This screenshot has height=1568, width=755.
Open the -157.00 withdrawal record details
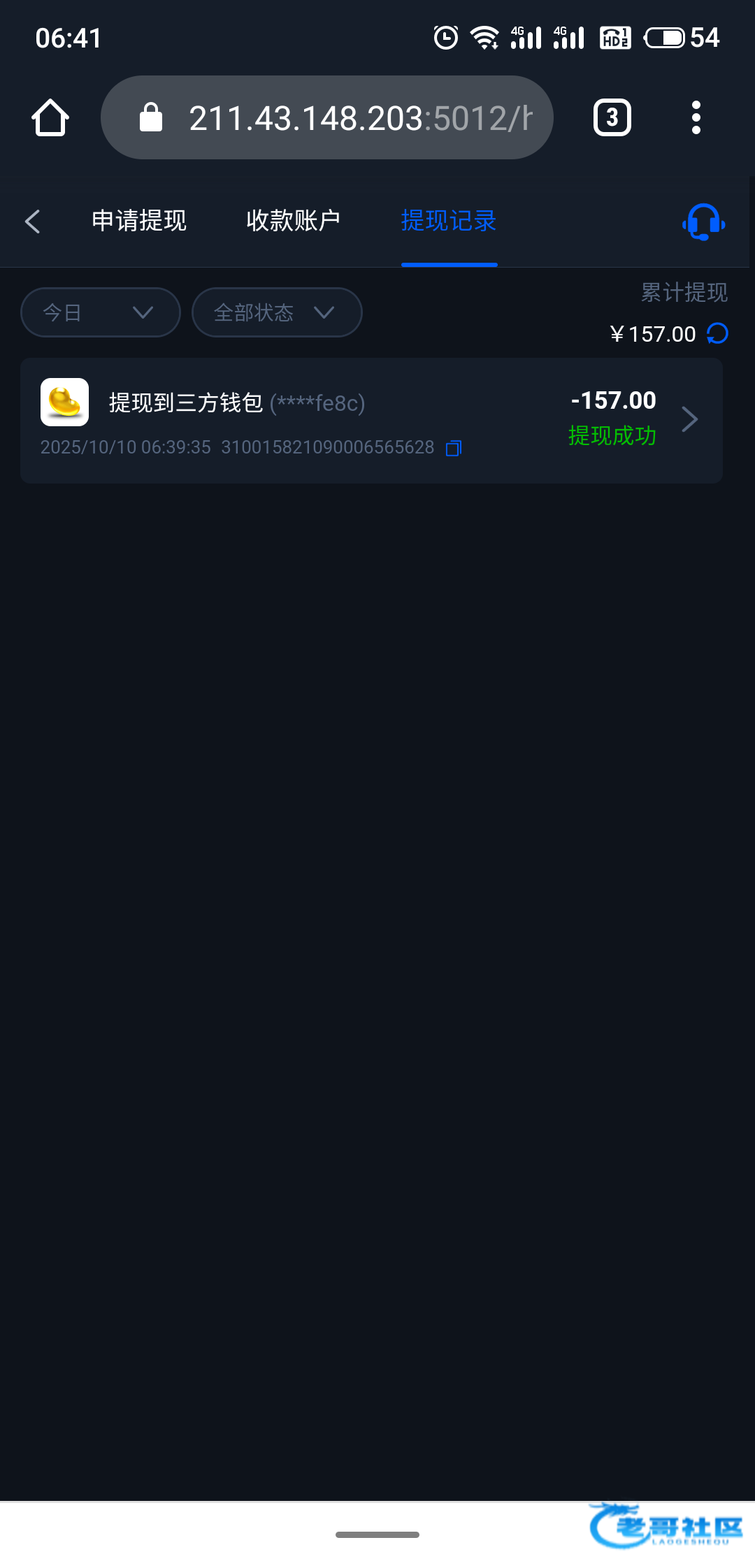[371, 421]
